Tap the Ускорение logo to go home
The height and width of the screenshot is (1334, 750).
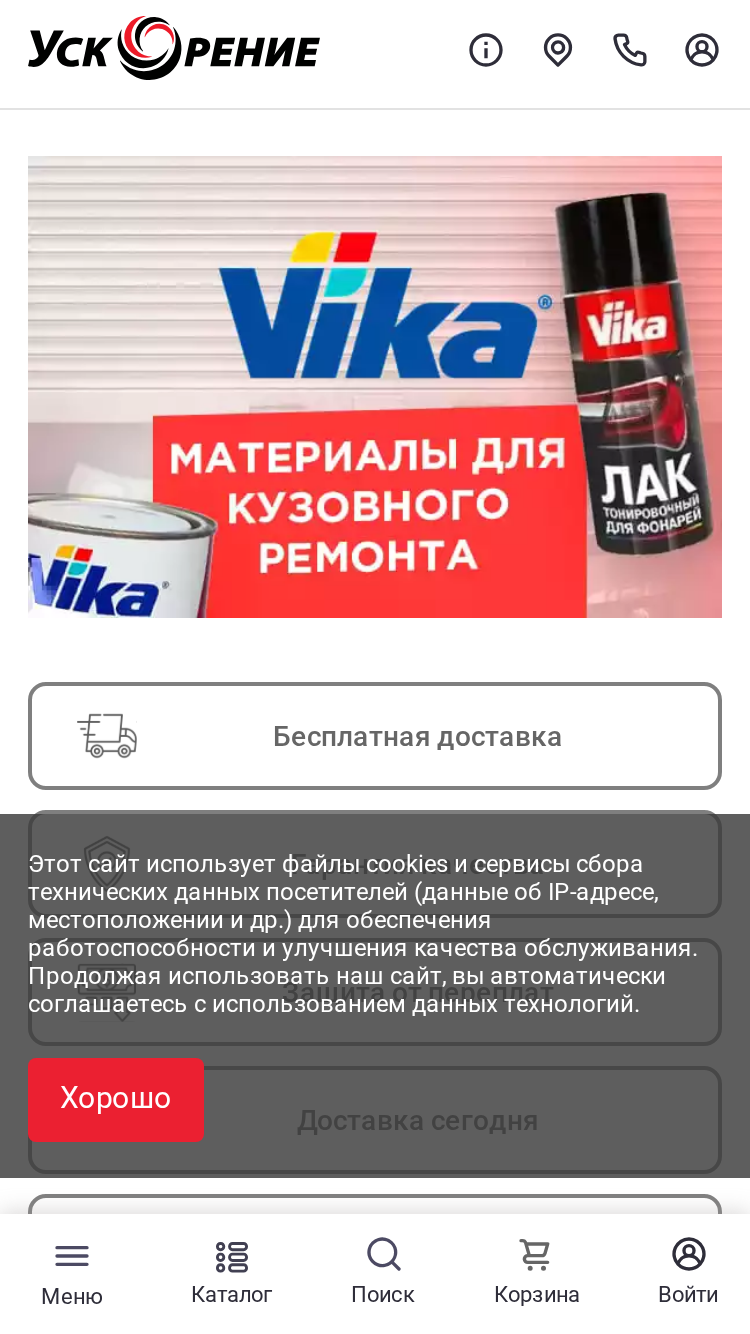[174, 48]
